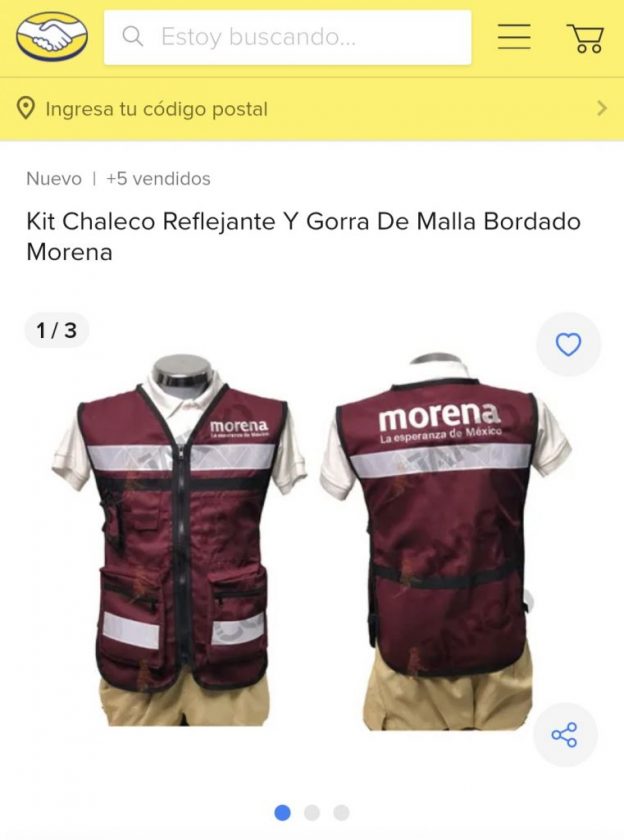Share this product listing
The image size is (624, 840).
coord(564,735)
